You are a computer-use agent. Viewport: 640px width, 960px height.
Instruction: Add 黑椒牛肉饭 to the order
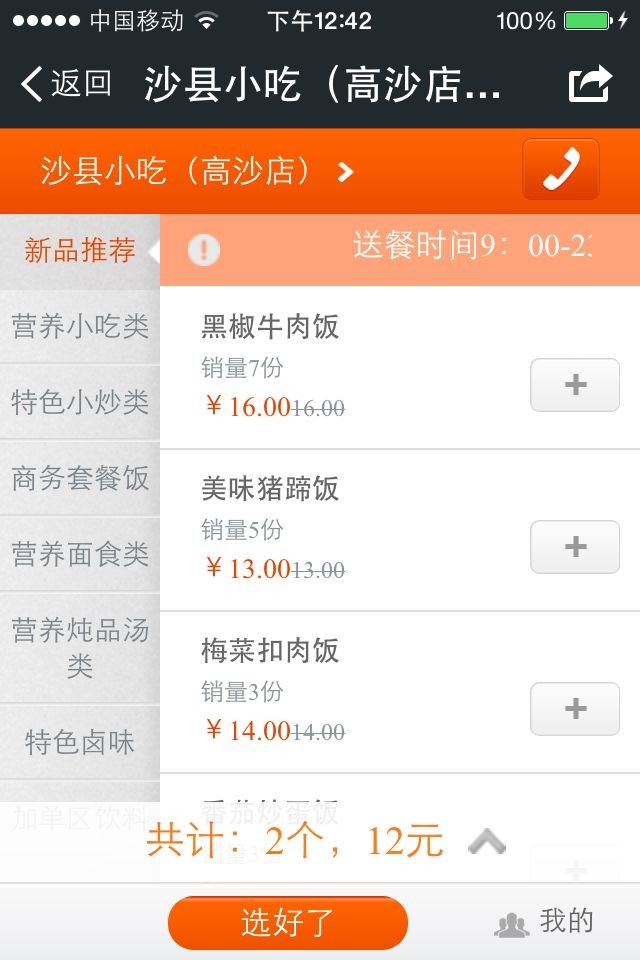pos(575,385)
